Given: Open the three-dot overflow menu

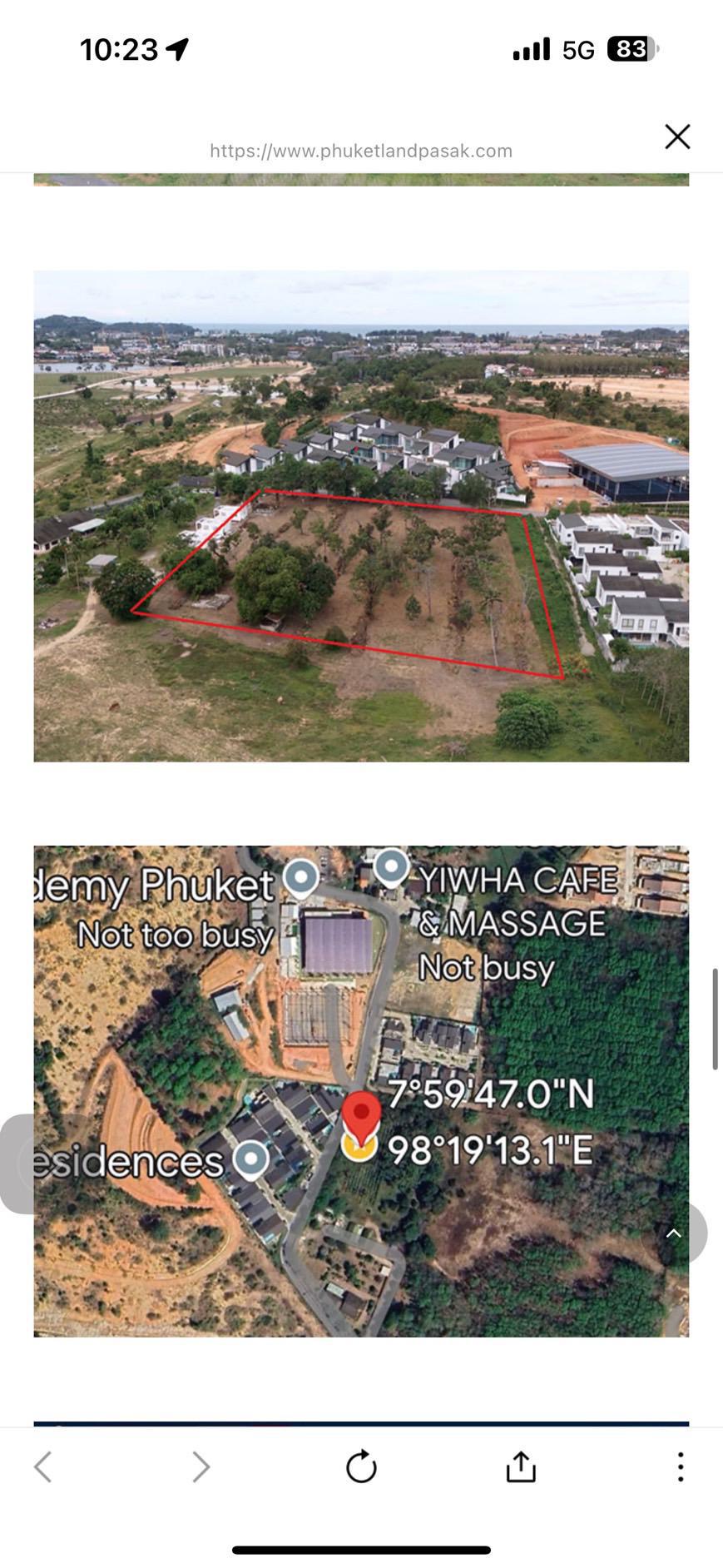Looking at the screenshot, I should coord(680,1466).
